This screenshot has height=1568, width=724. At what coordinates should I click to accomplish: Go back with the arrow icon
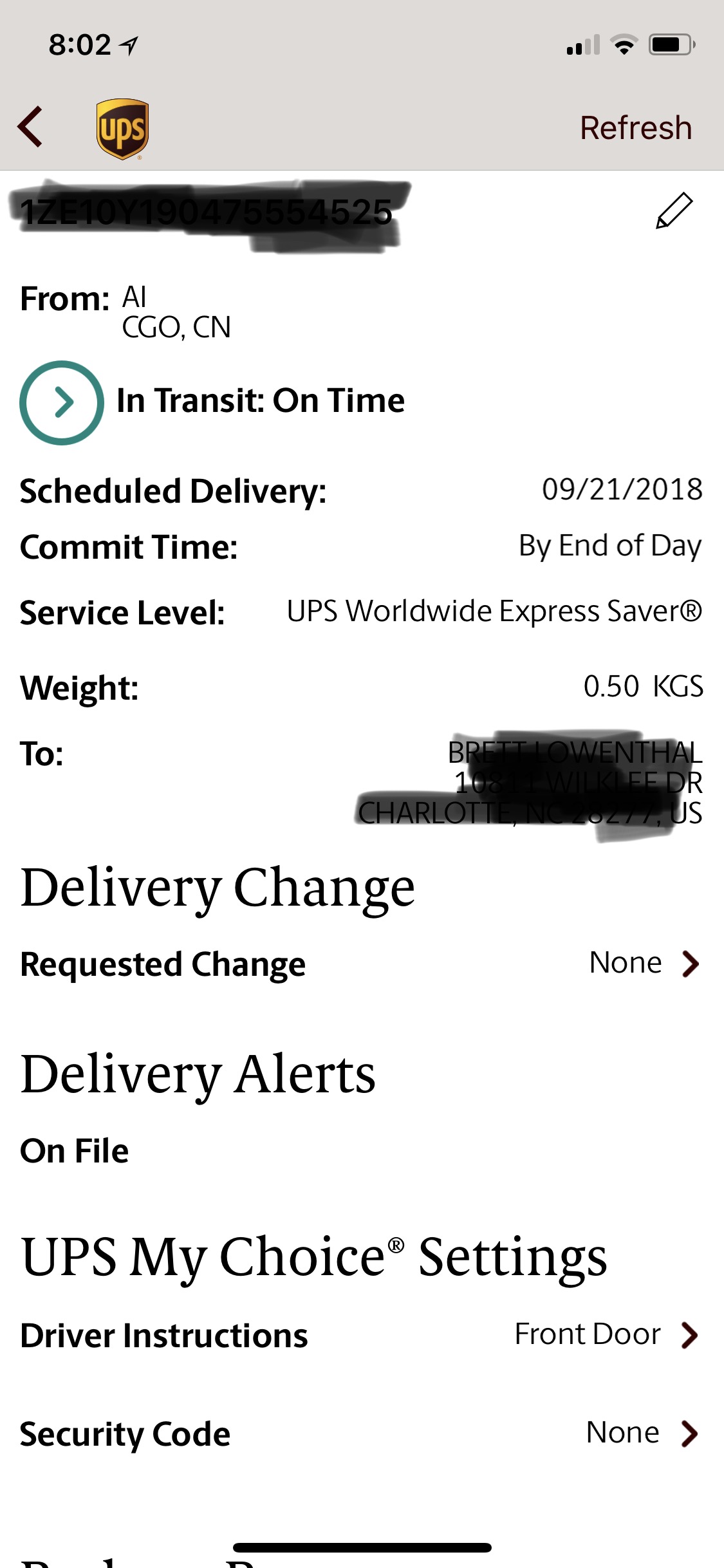click(30, 127)
